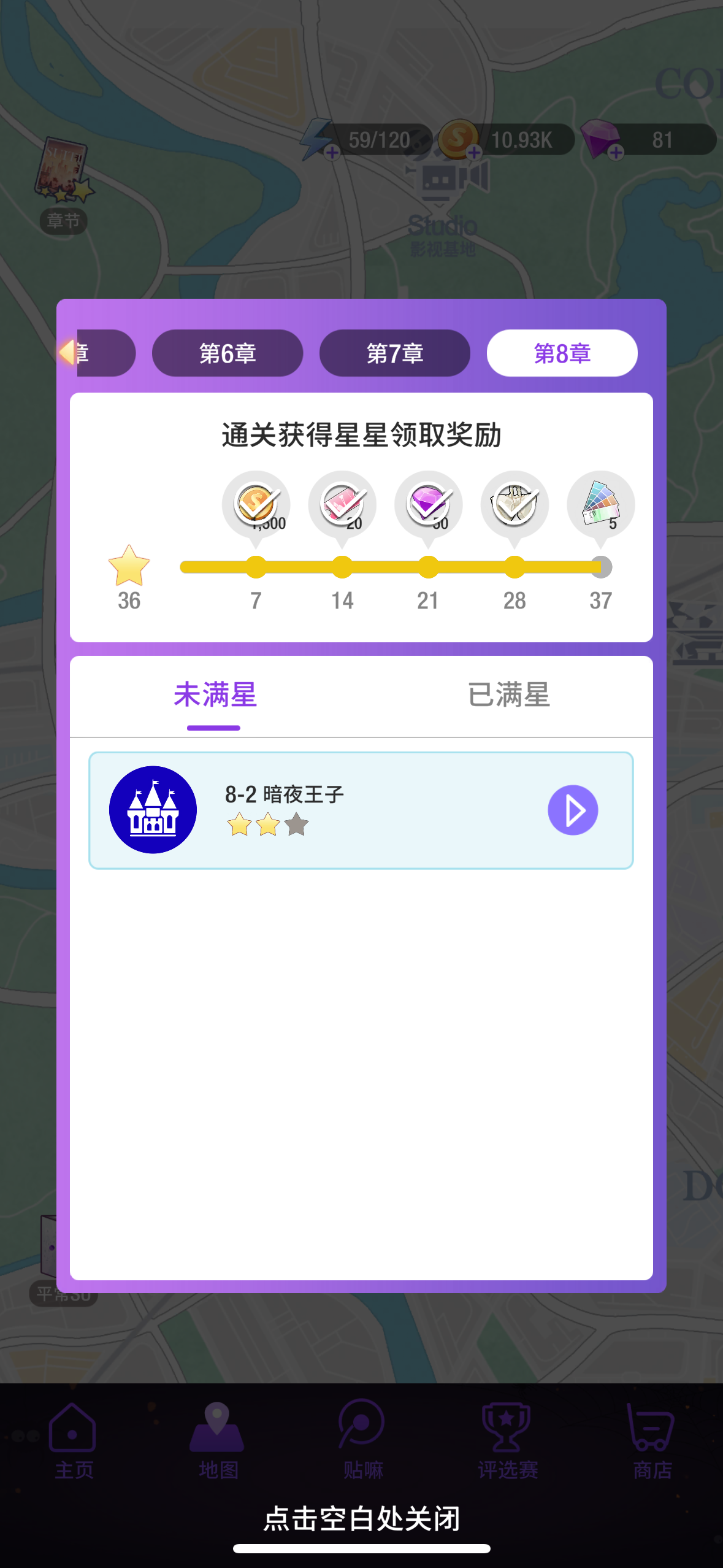Screen dimensions: 723x1568
Task: Tap the castle icon for level 8-2
Action: coord(153,810)
